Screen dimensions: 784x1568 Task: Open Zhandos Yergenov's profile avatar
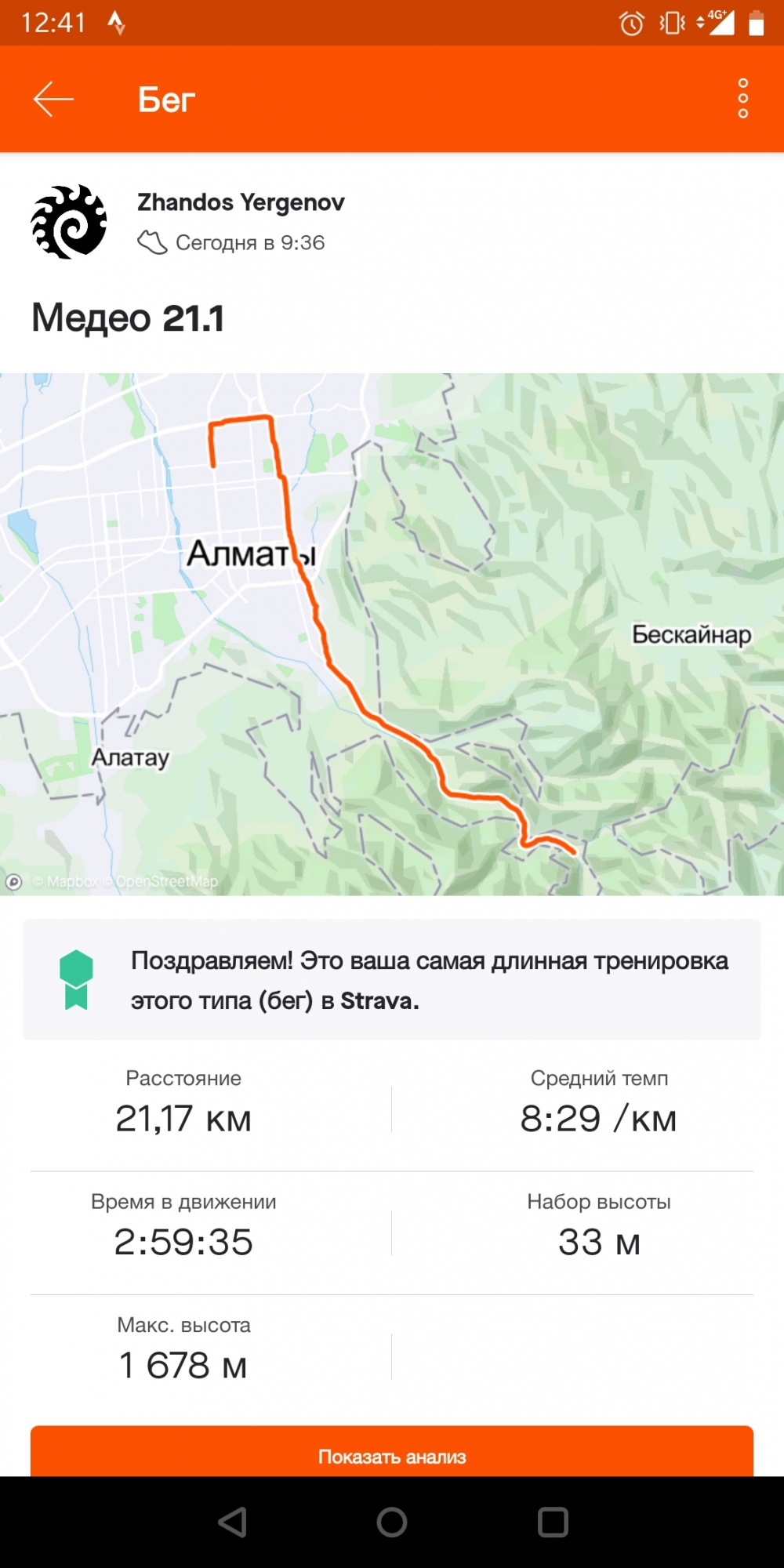click(69, 222)
